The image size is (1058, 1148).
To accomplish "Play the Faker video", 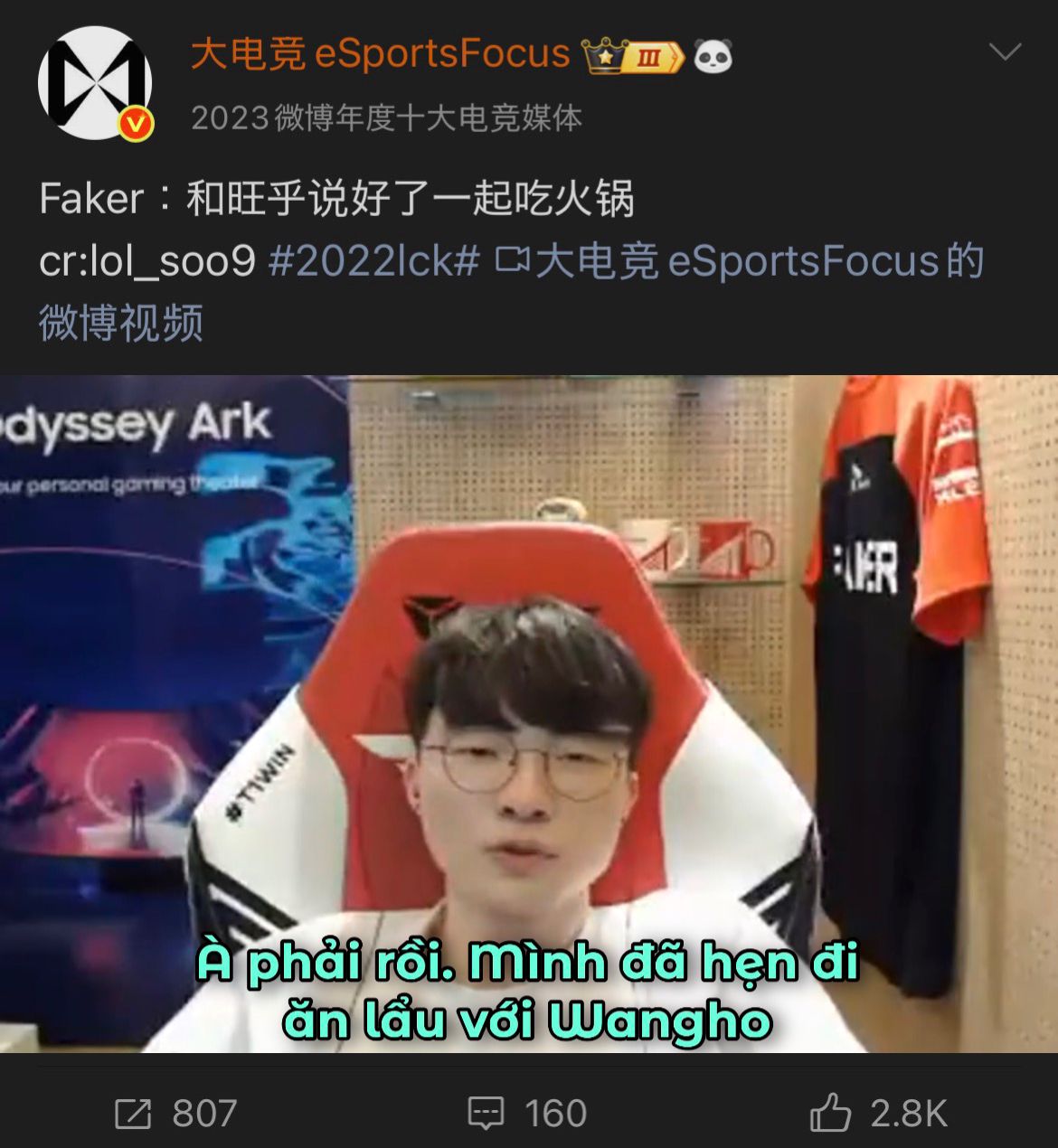I will coord(529,714).
